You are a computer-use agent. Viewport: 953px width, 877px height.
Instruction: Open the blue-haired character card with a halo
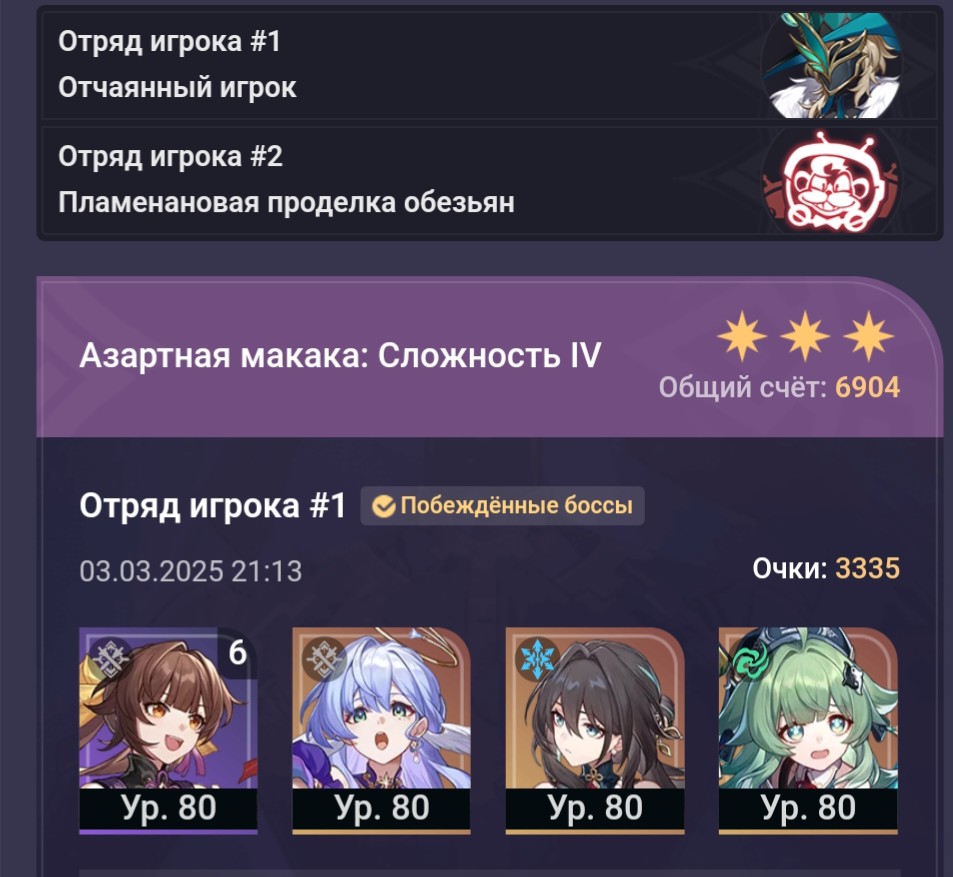pyautogui.click(x=381, y=730)
